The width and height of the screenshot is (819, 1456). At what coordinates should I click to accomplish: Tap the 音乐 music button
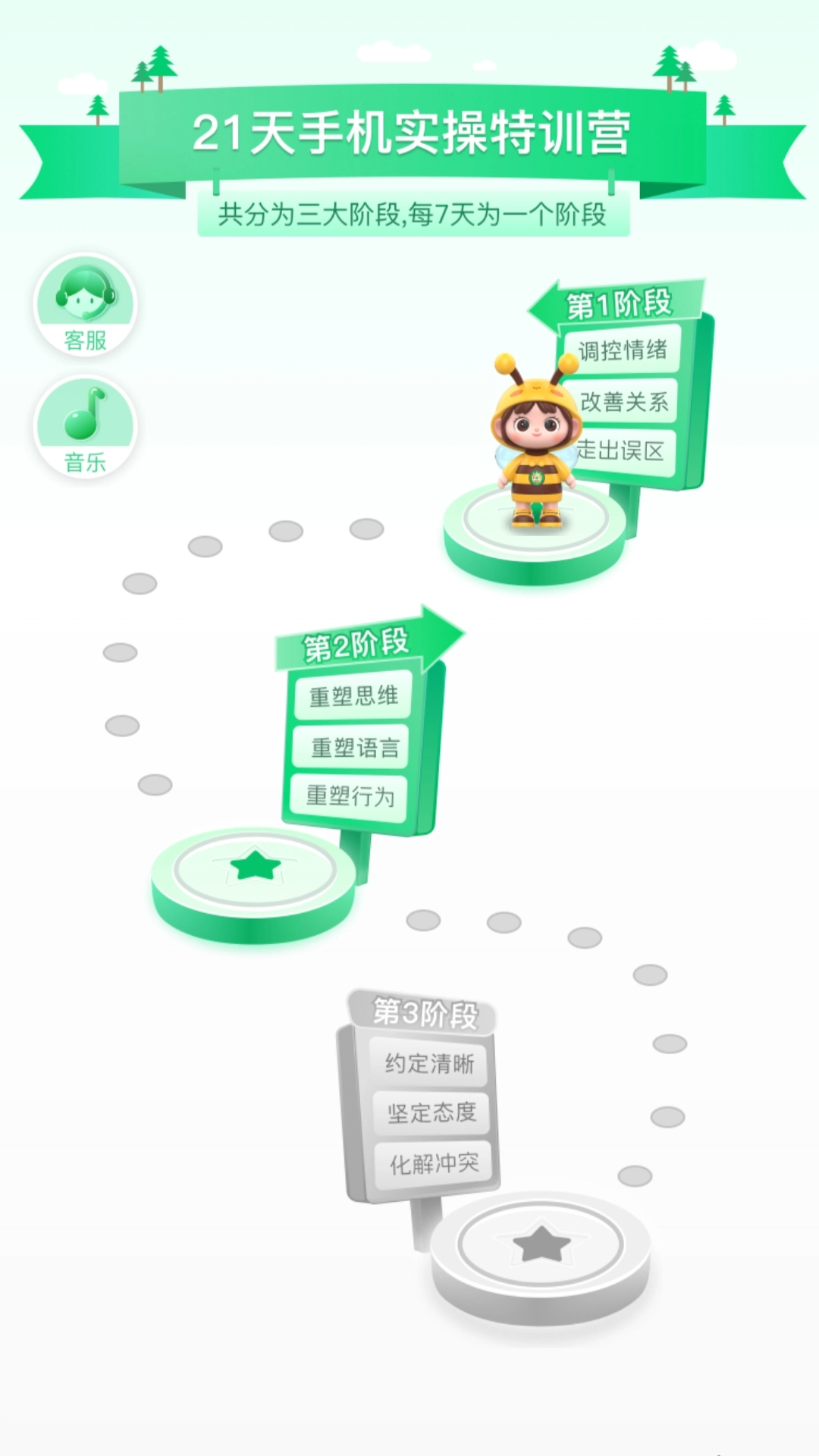coord(85,427)
